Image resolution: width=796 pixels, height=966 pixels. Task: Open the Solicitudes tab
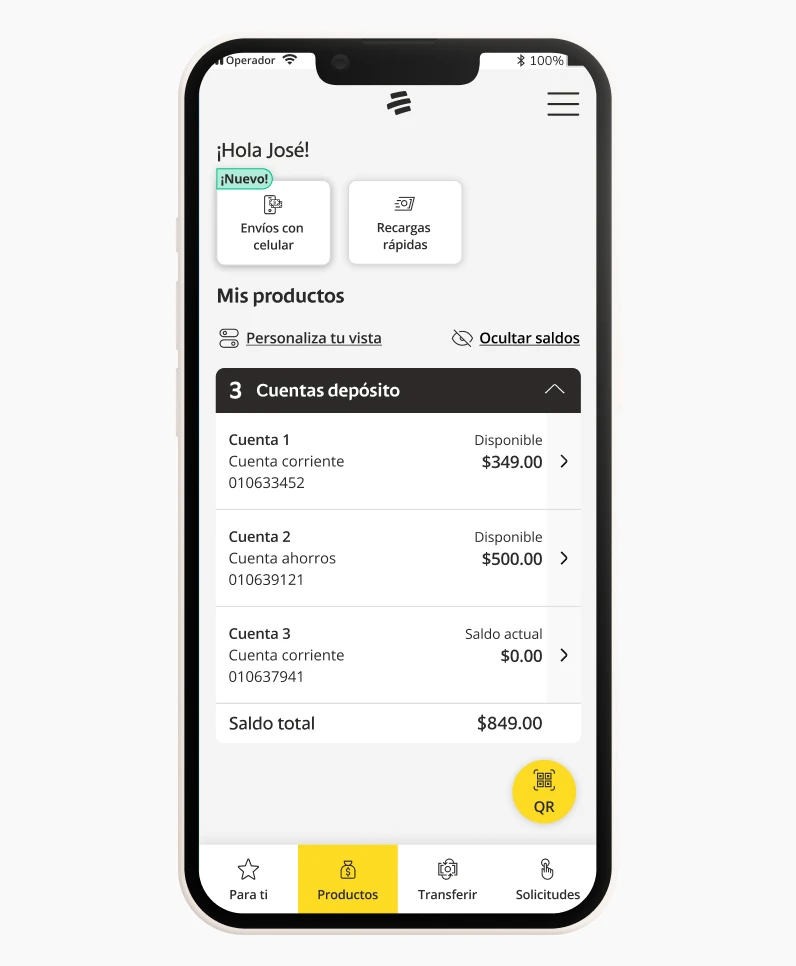click(x=547, y=879)
